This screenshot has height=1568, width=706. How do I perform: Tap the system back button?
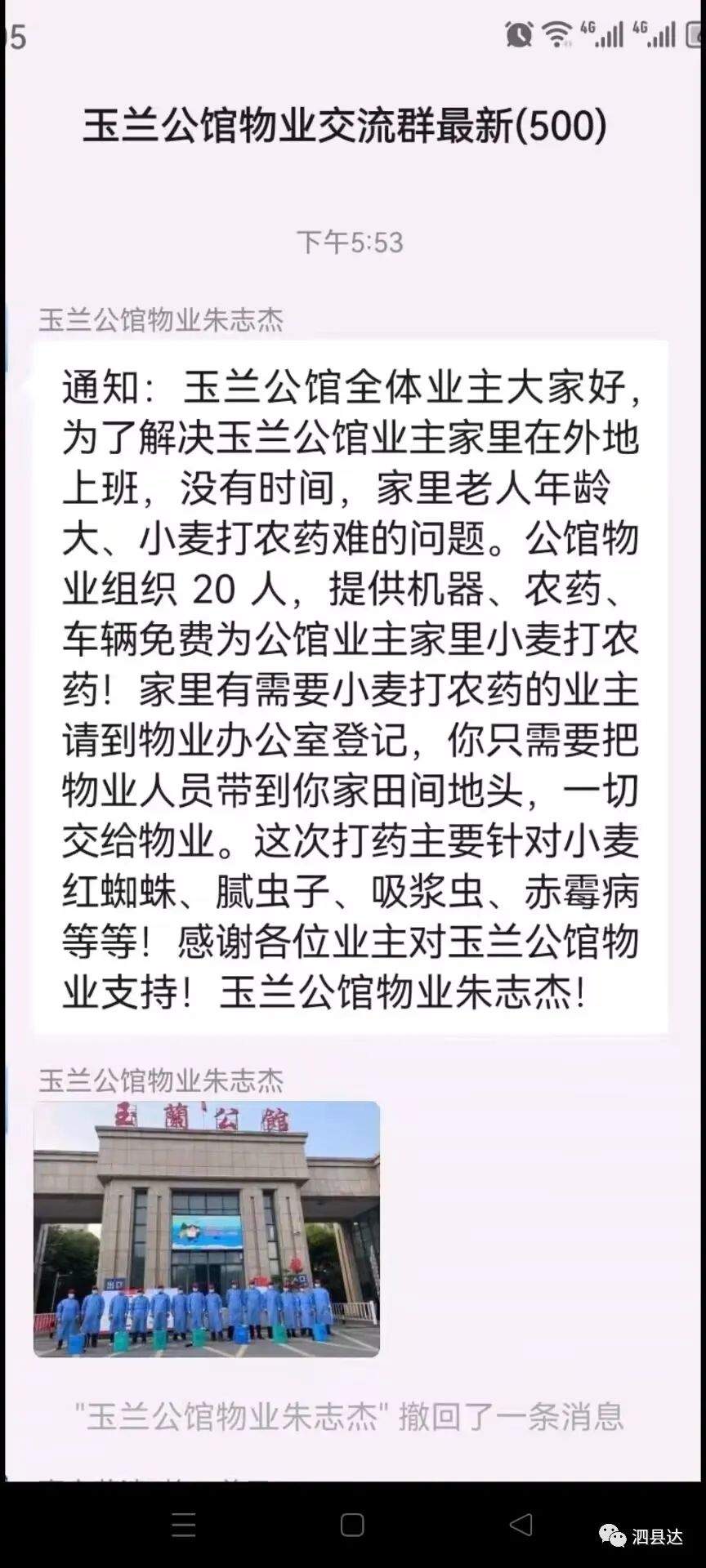[521, 1524]
